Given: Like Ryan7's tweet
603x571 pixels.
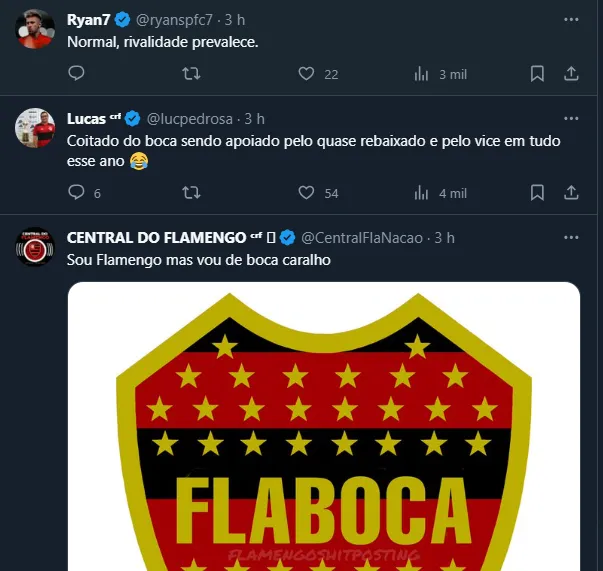Looking at the screenshot, I should click(x=307, y=73).
